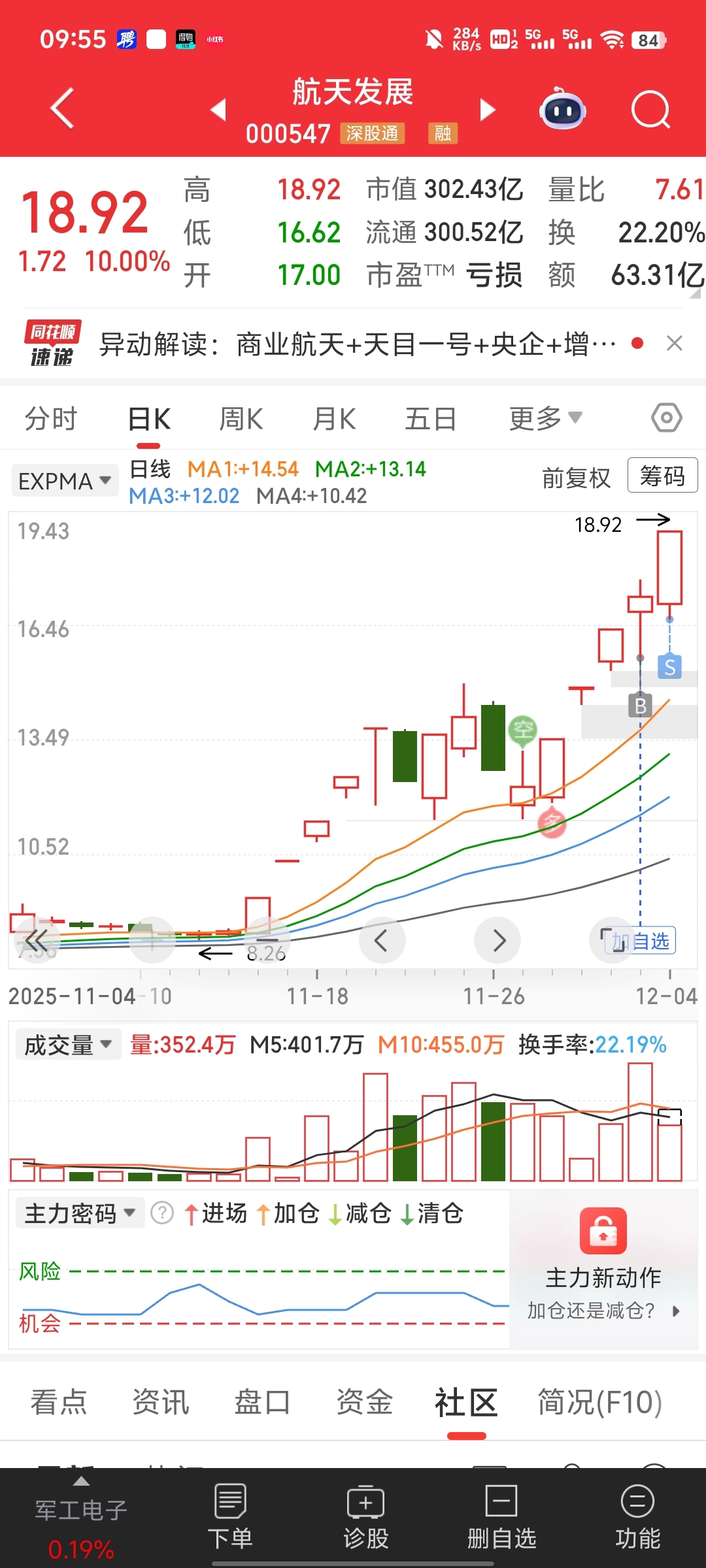This screenshot has height=1568, width=706.
Task: Switch to the 资金 tab
Action: click(x=364, y=1402)
